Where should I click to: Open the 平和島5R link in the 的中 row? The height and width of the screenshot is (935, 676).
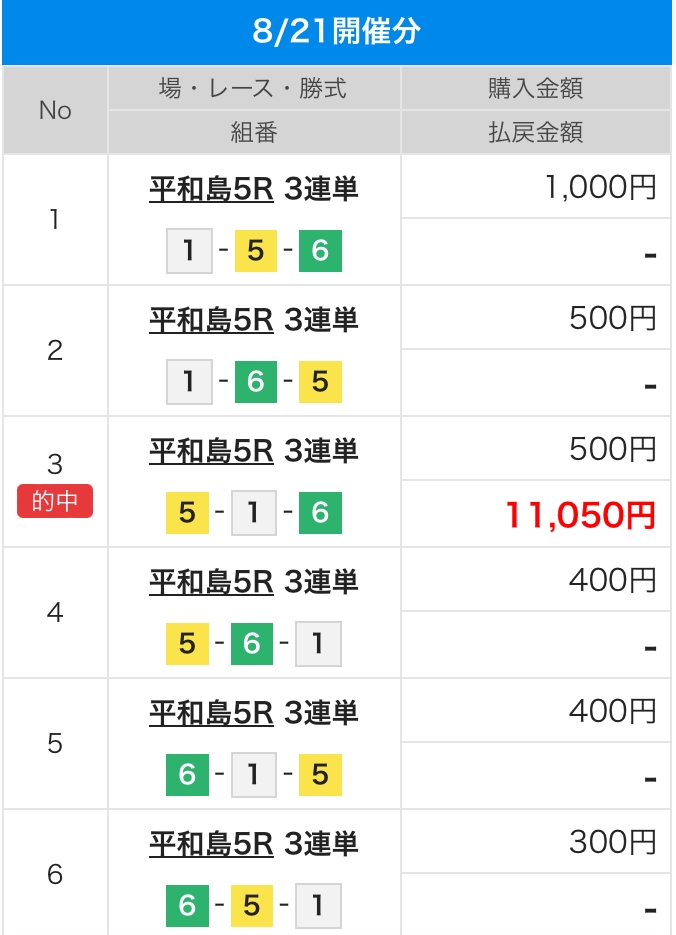211,451
